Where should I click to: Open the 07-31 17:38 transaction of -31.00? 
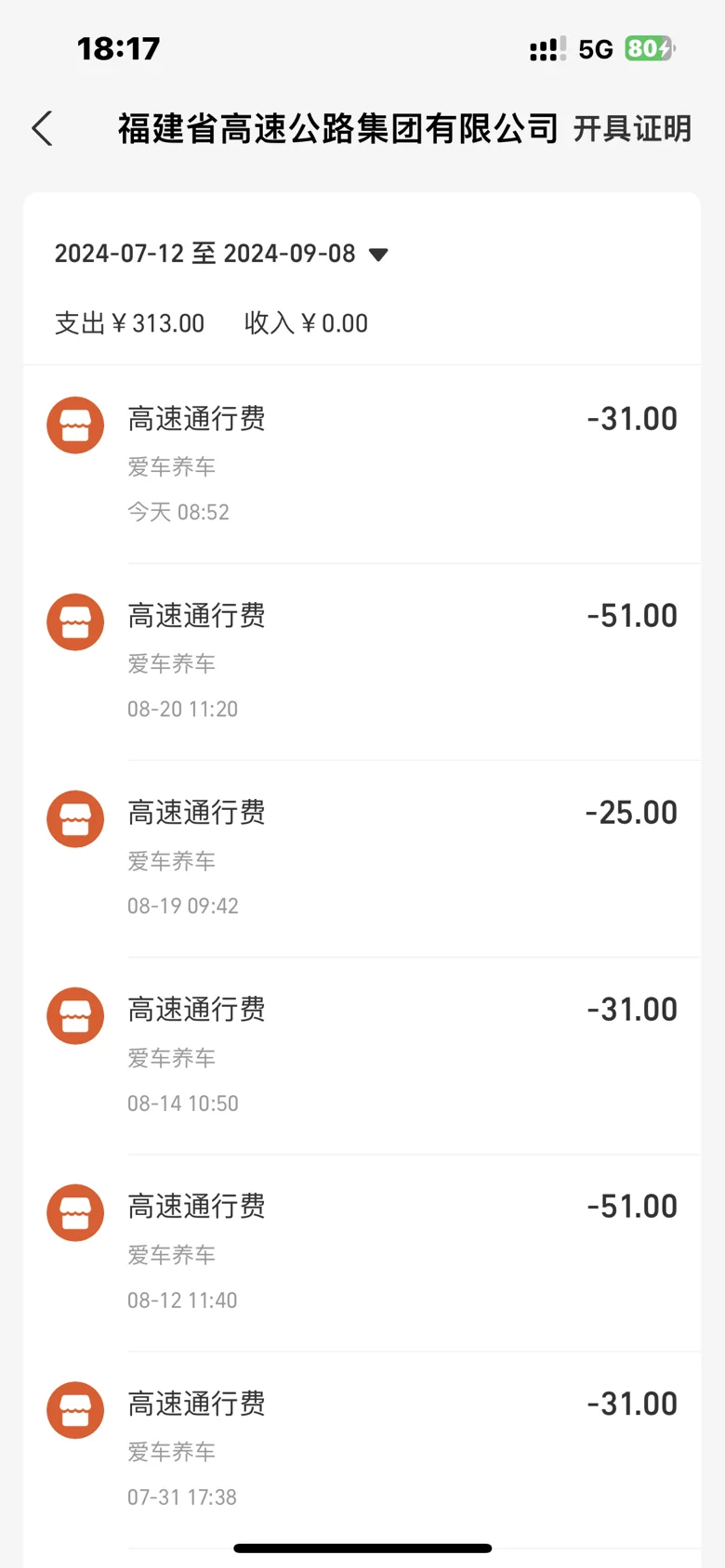[x=362, y=1450]
